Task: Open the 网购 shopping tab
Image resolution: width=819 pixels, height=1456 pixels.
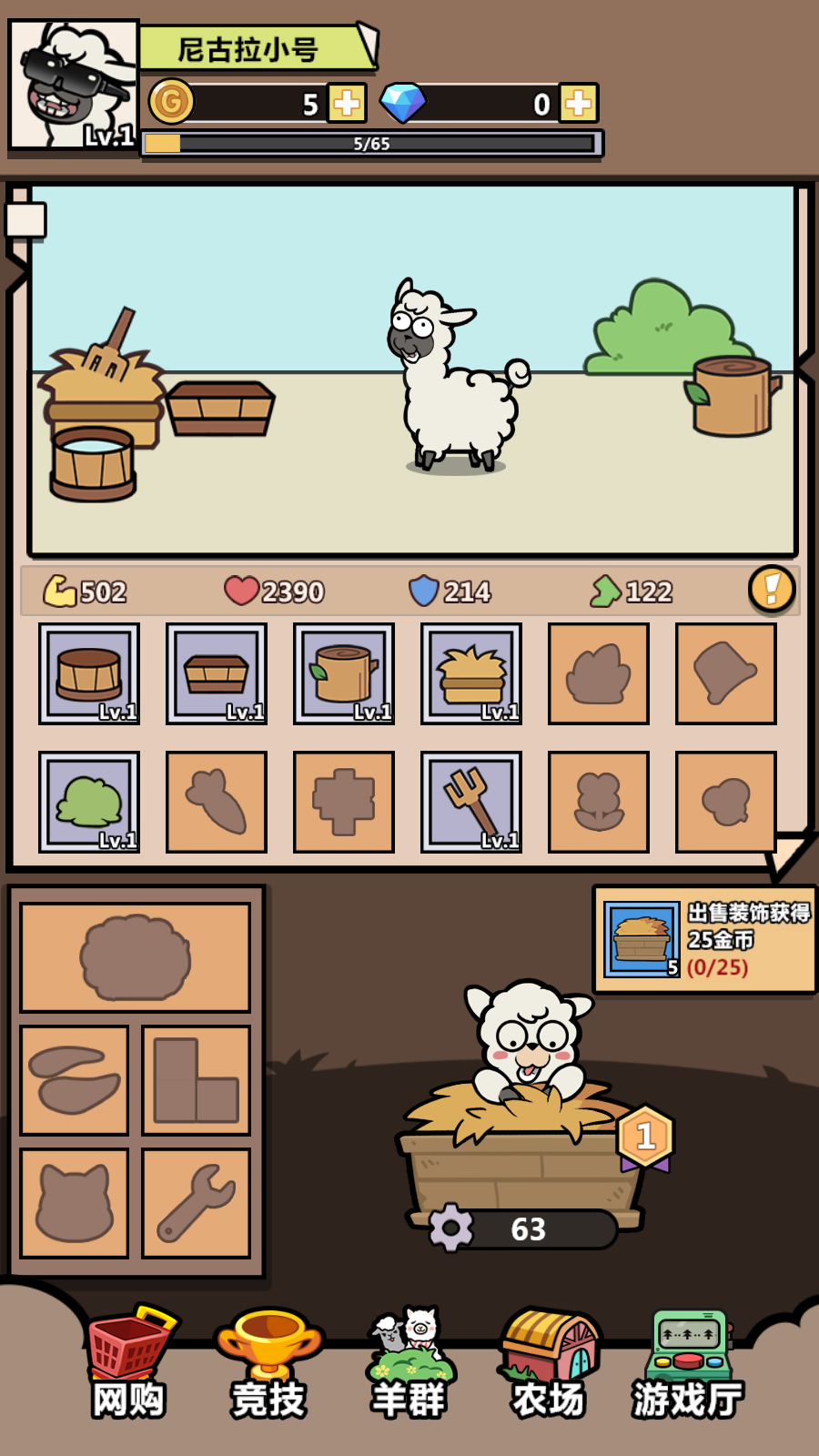Action: (129, 1363)
